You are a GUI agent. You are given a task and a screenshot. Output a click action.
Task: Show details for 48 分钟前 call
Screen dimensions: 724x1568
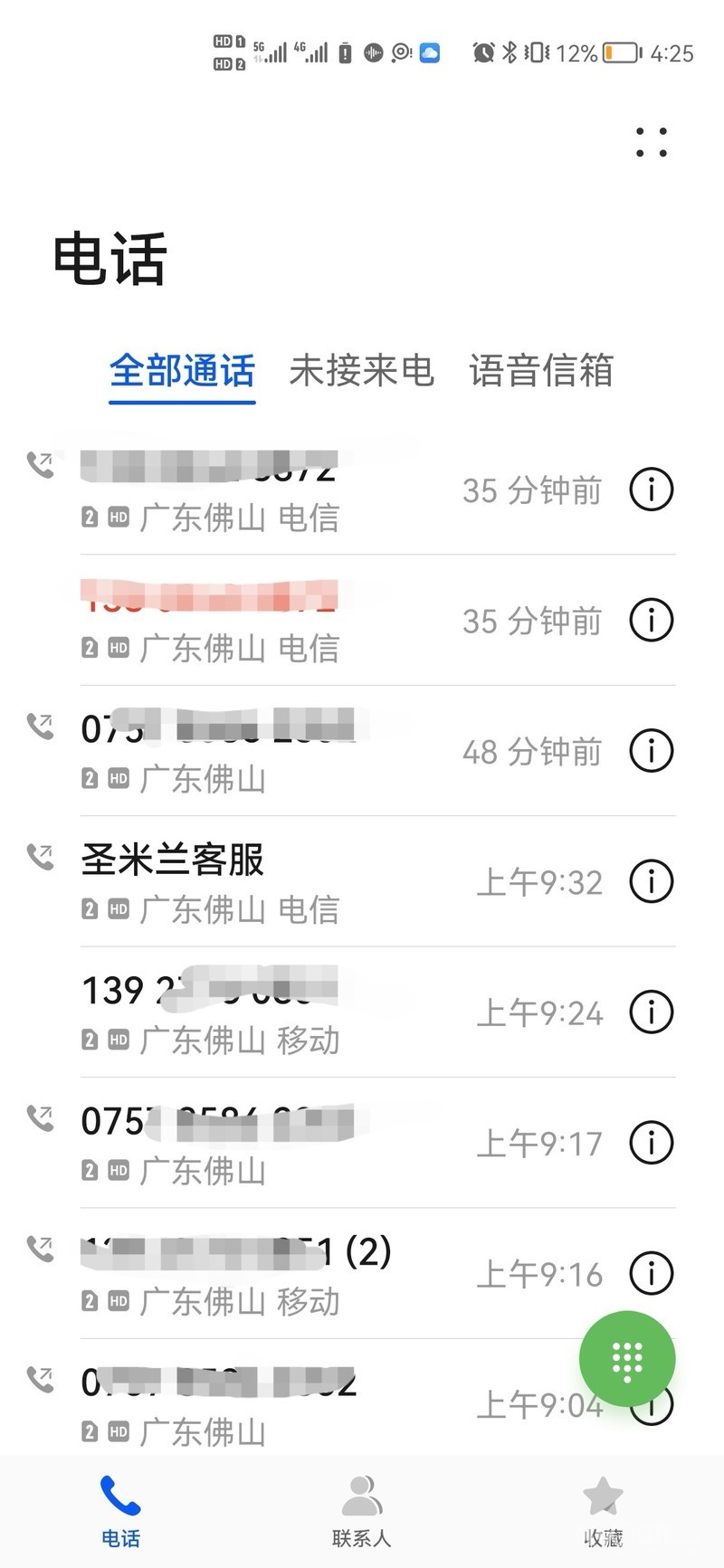click(652, 750)
